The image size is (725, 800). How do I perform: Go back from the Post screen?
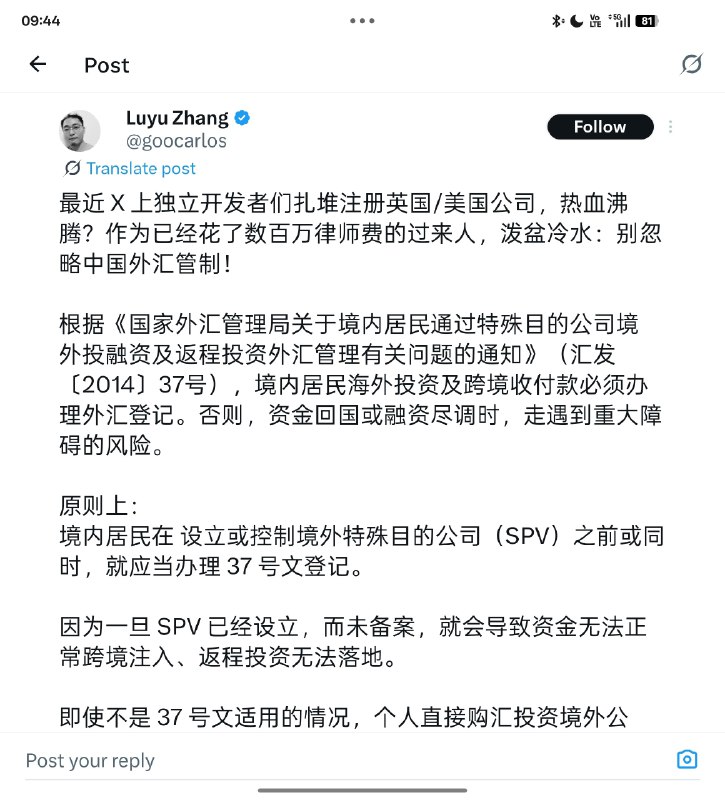click(x=38, y=64)
